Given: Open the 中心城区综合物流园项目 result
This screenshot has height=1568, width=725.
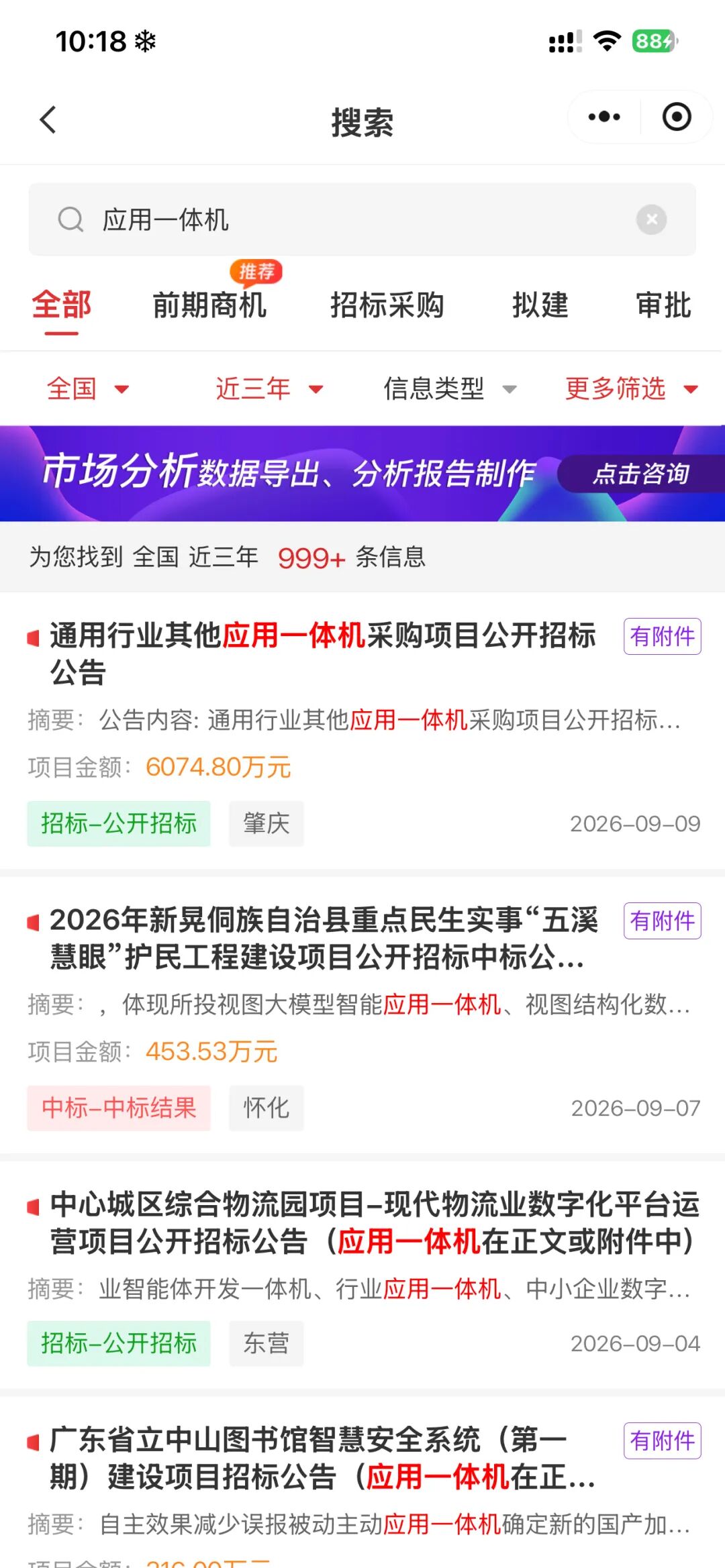Looking at the screenshot, I should point(362,1276).
